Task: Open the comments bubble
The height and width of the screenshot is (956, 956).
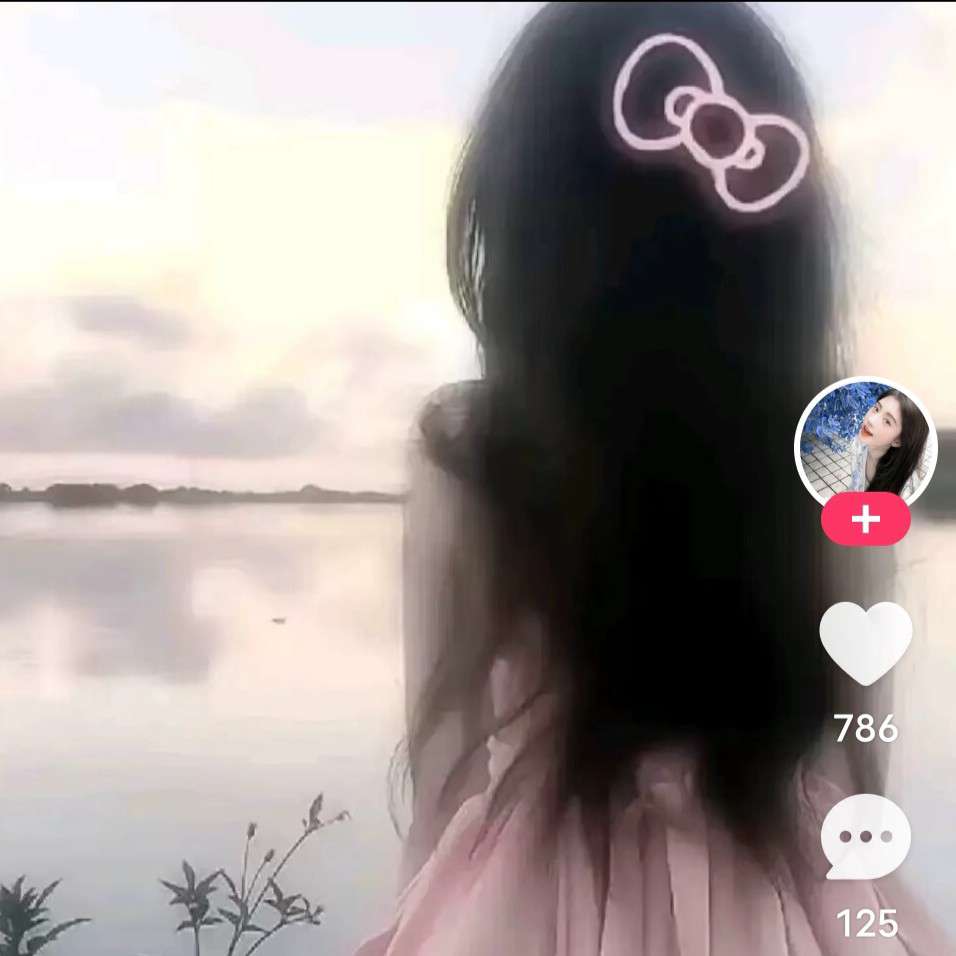Action: 865,837
